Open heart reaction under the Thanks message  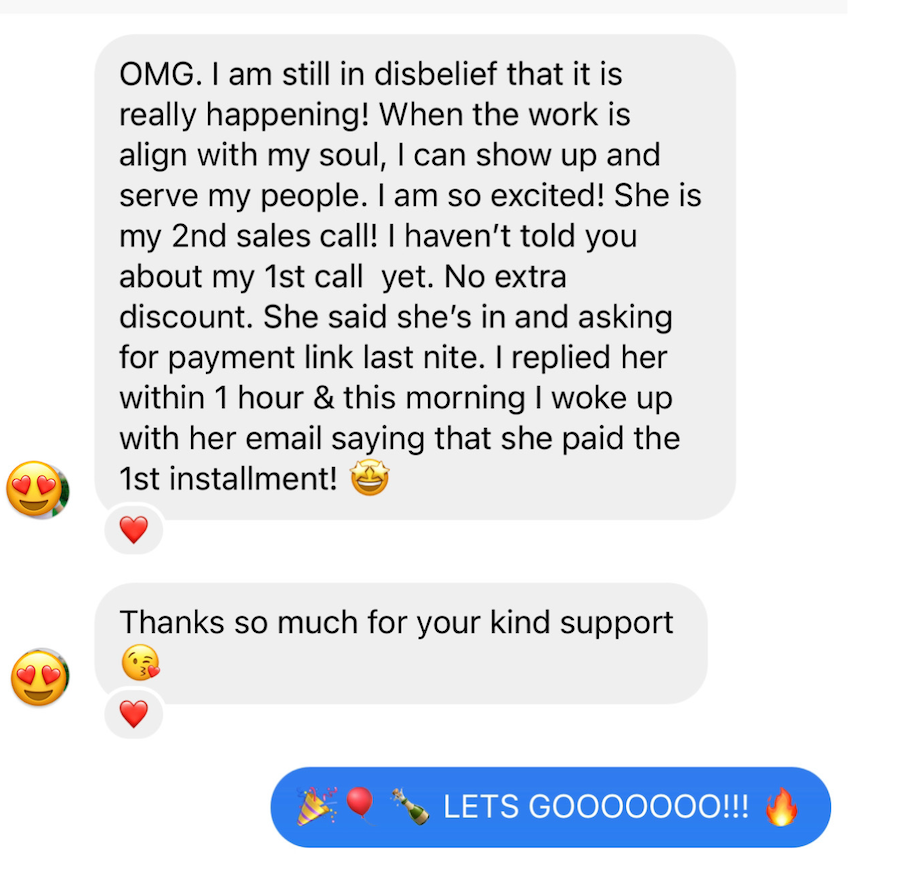pyautogui.click(x=133, y=713)
